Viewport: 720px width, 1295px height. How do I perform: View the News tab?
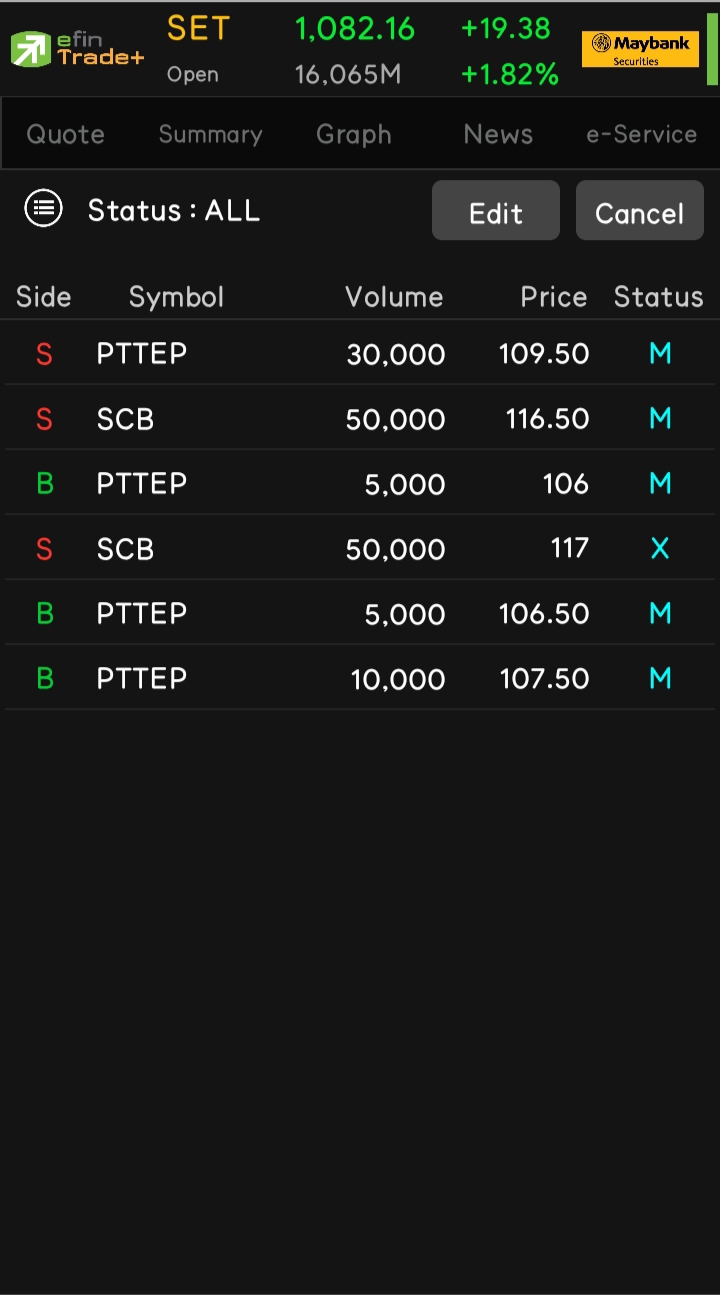pyautogui.click(x=498, y=134)
